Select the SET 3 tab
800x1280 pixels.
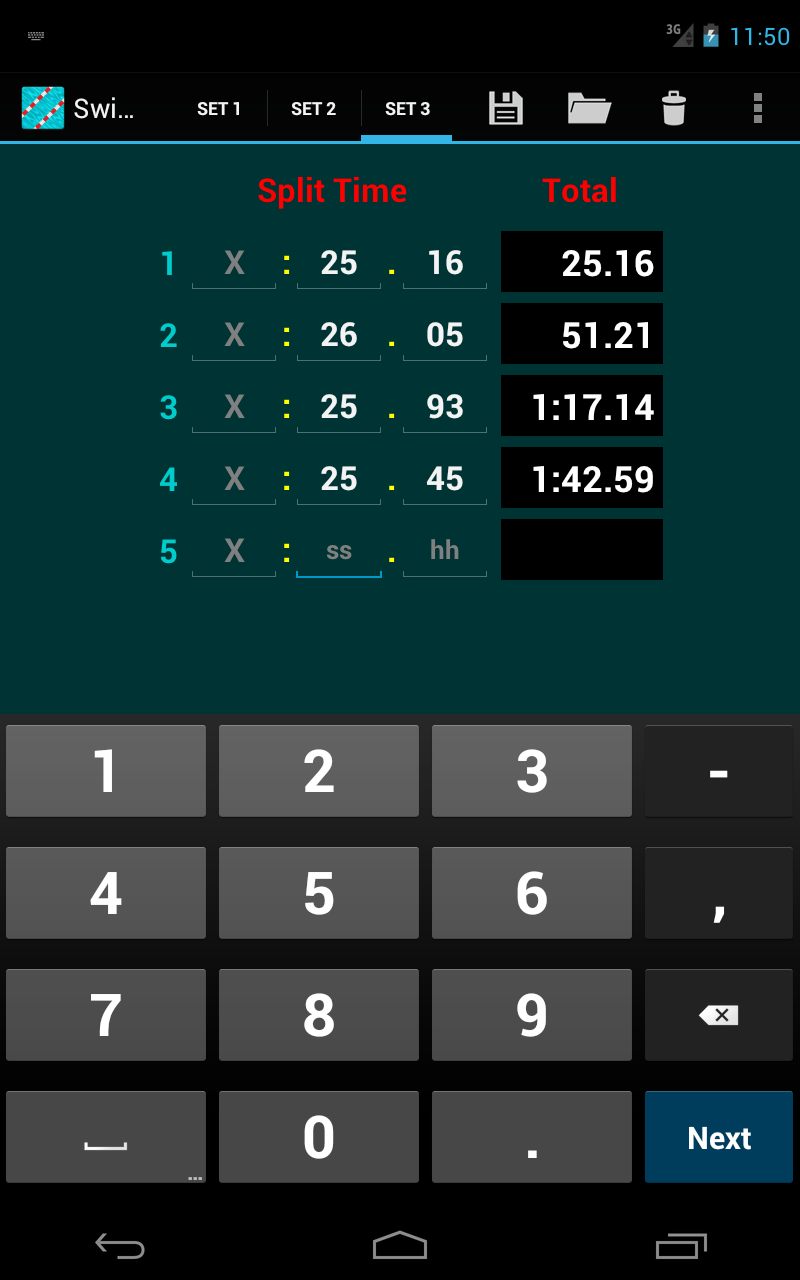coord(406,108)
